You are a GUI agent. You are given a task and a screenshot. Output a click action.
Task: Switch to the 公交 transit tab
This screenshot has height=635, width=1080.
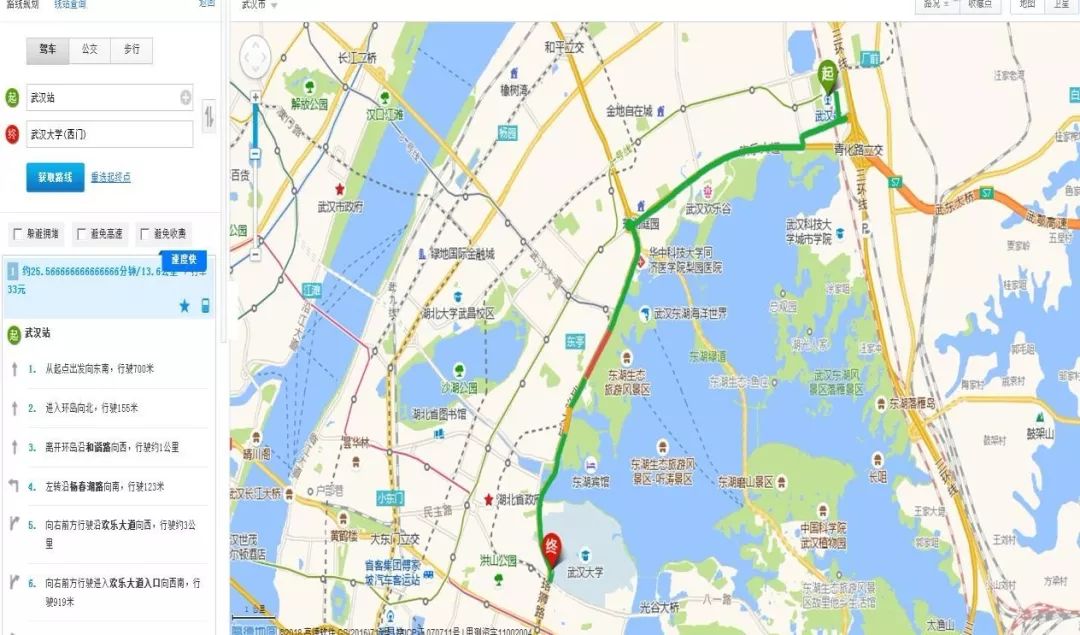(90, 49)
